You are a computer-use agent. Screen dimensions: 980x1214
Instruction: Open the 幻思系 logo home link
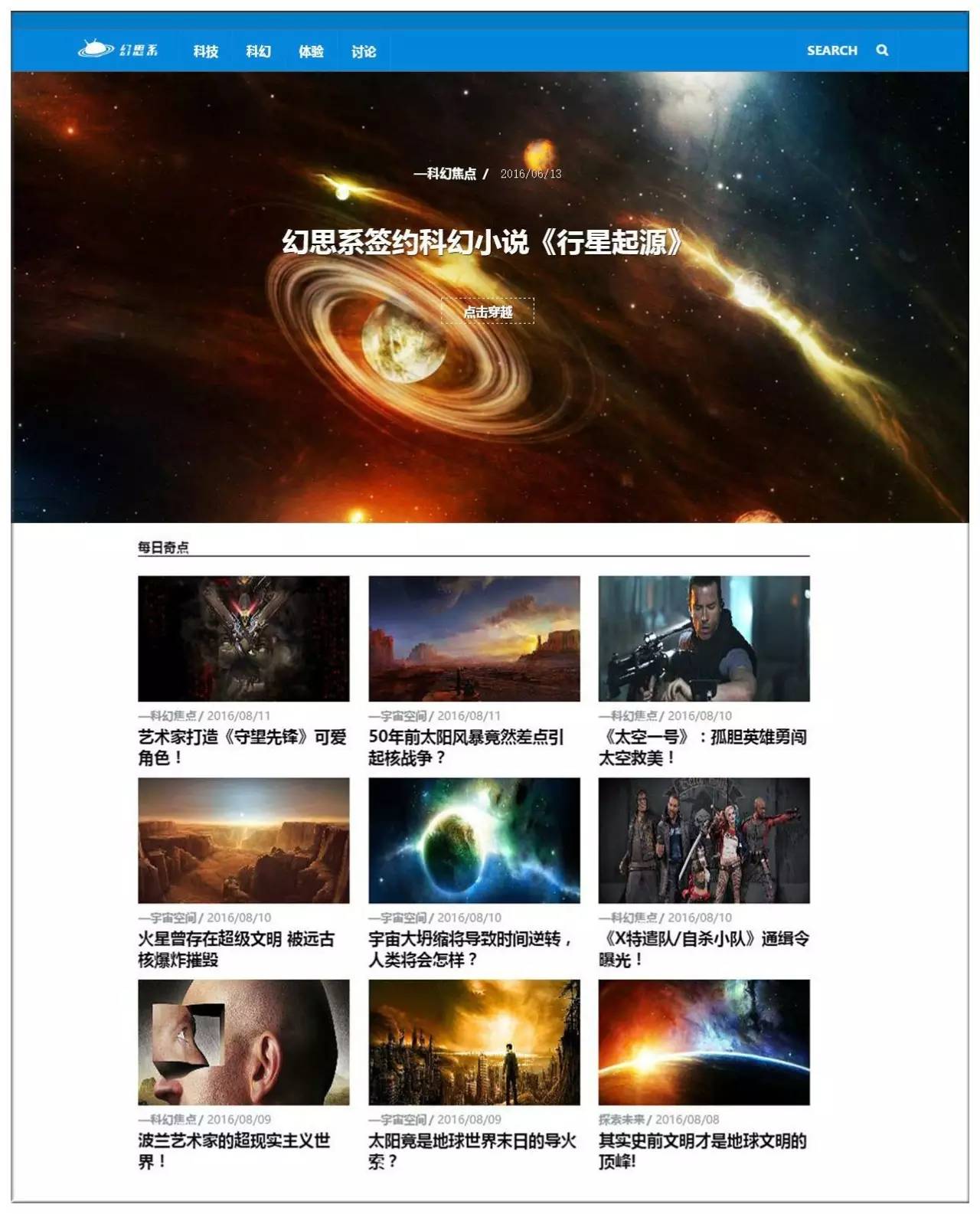[119, 51]
